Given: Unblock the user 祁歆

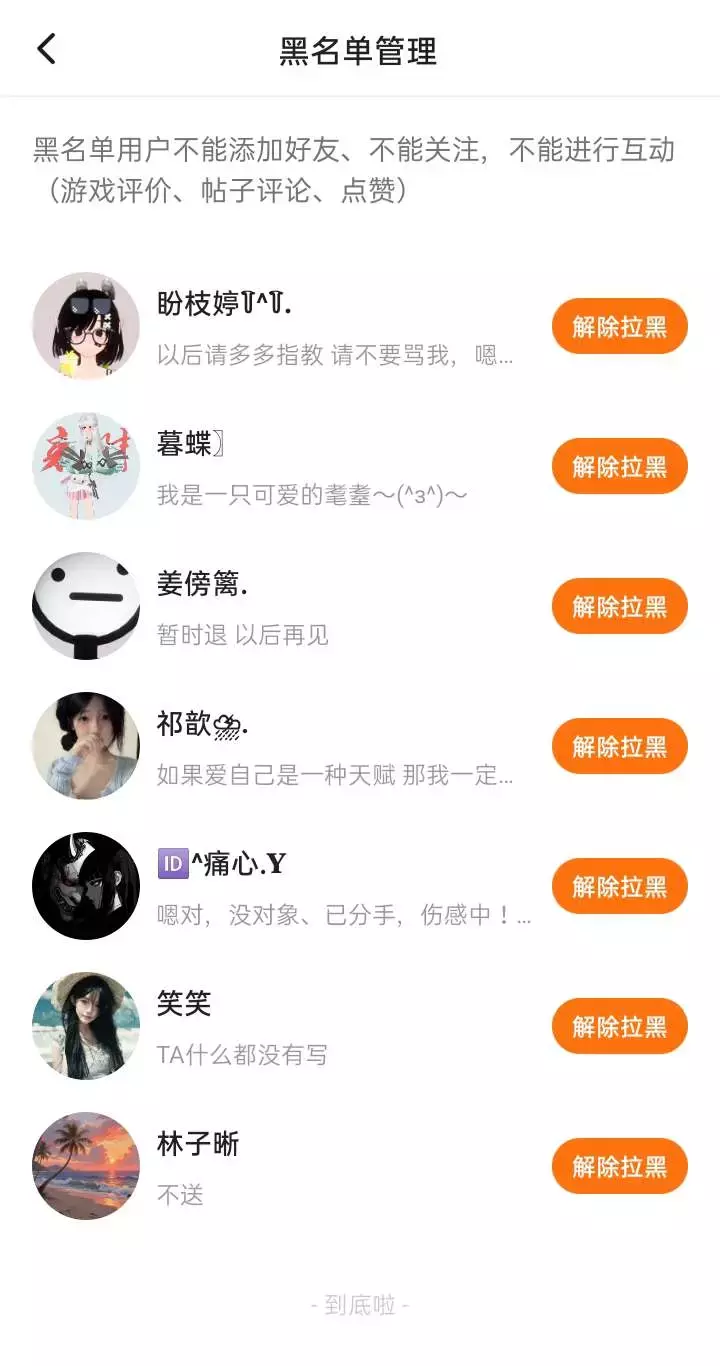Looking at the screenshot, I should pyautogui.click(x=619, y=746).
